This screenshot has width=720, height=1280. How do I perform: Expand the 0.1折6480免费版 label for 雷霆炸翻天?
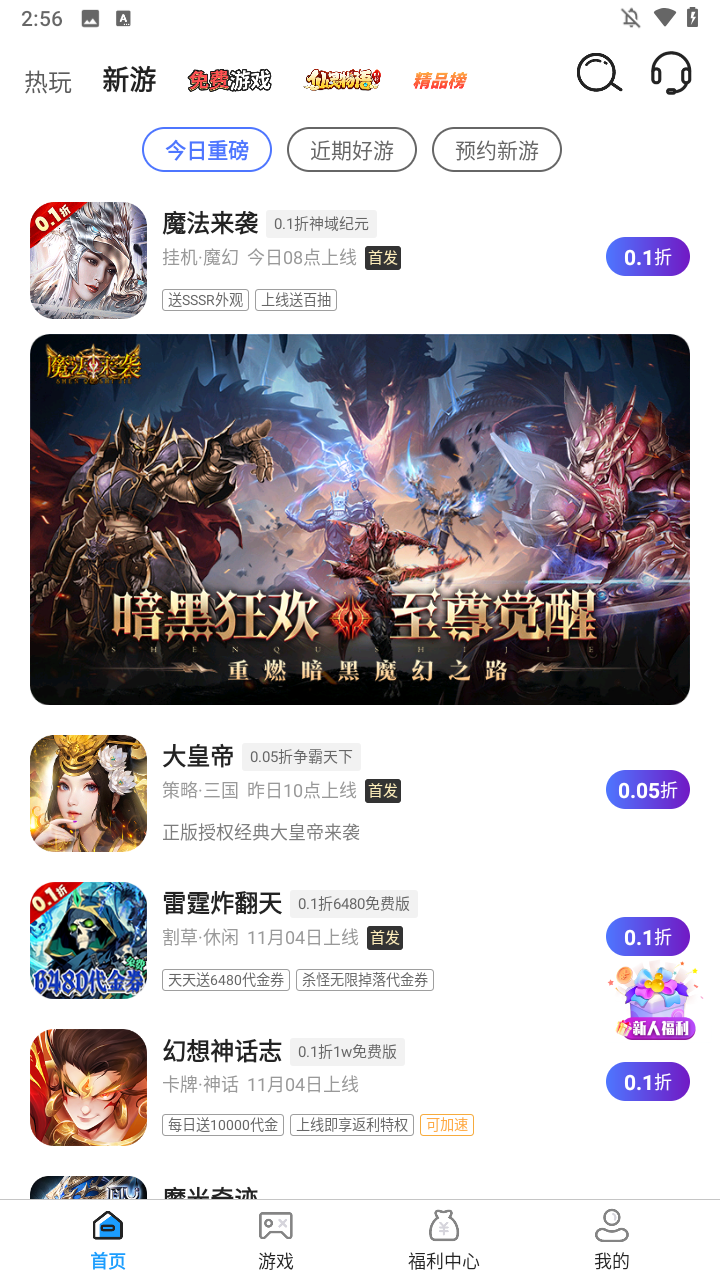pyautogui.click(x=353, y=903)
